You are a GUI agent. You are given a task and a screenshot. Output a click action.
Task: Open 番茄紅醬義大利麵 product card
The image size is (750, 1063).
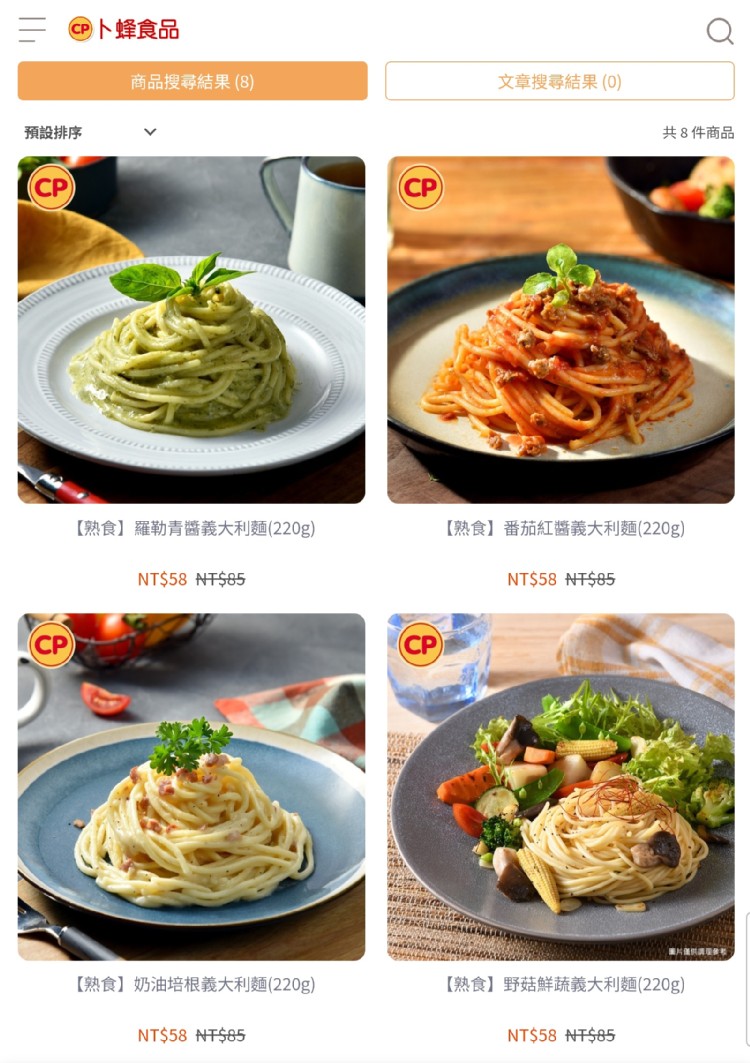point(561,330)
